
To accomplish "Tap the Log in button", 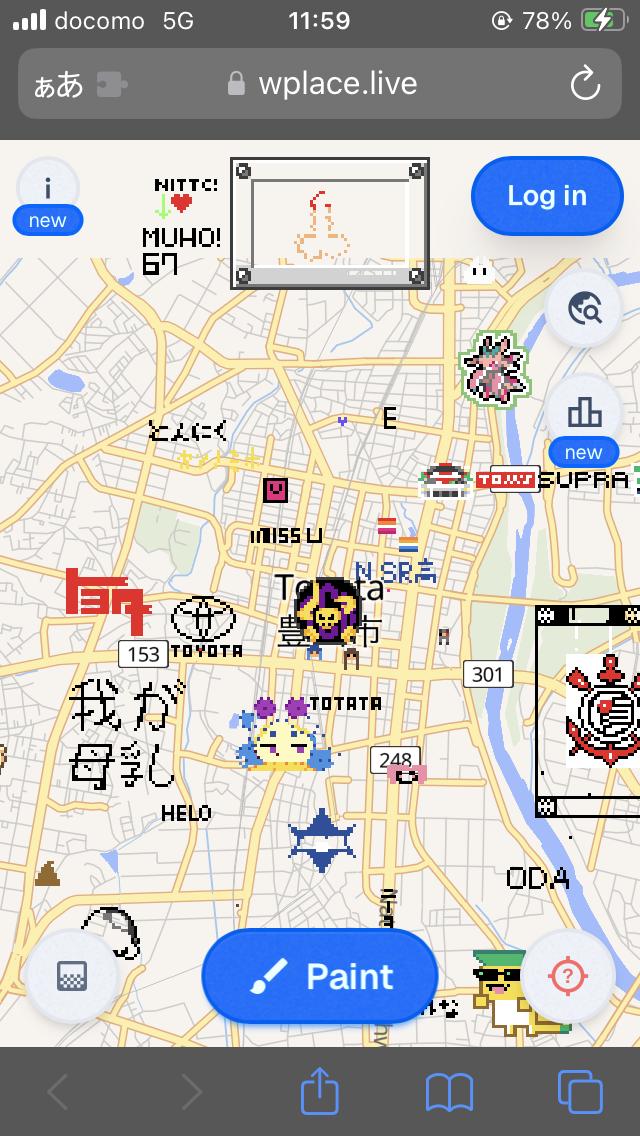I will pos(546,196).
